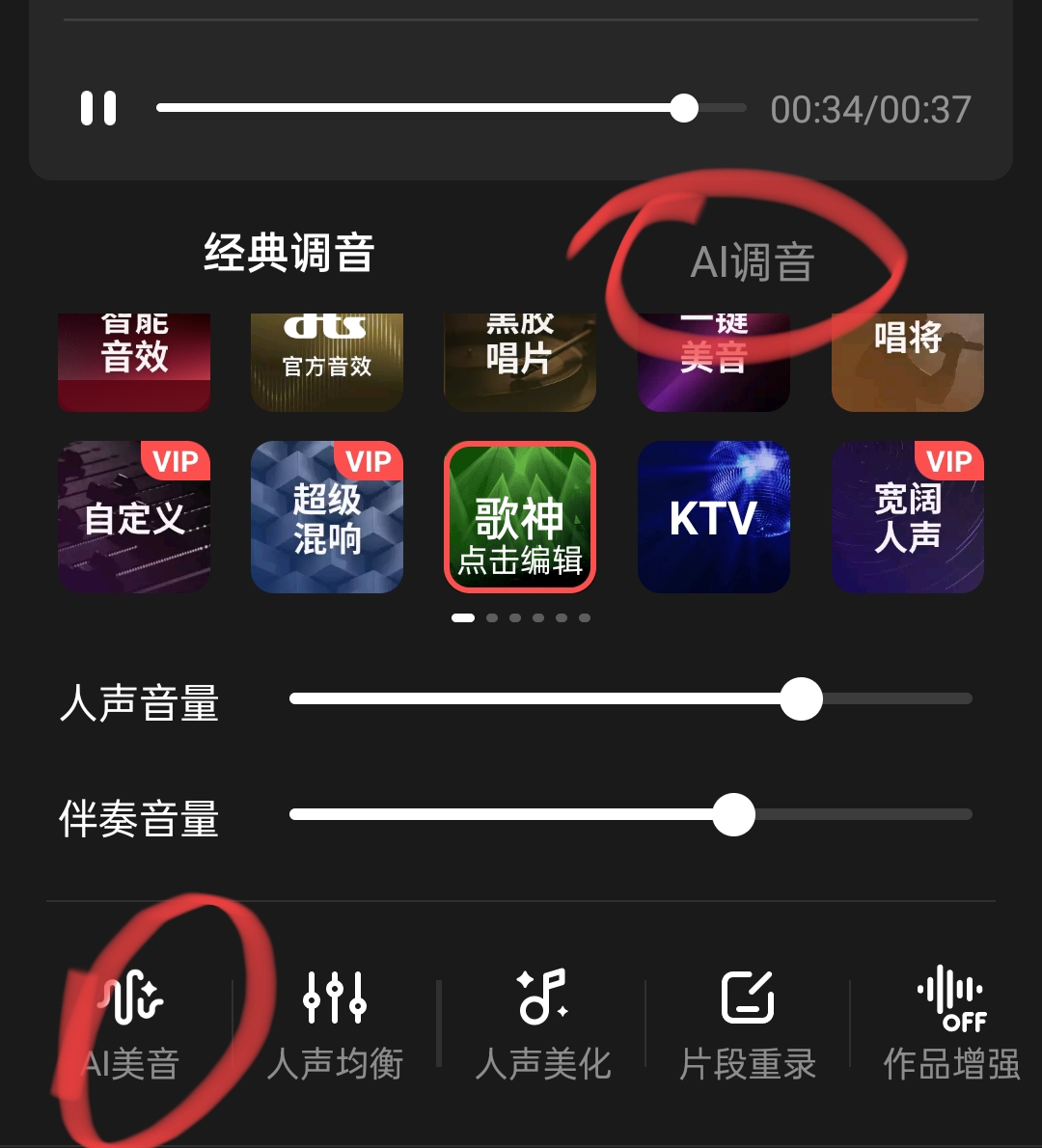Apply the KTV sound effect
This screenshot has height=1148, width=1042.
tap(714, 517)
